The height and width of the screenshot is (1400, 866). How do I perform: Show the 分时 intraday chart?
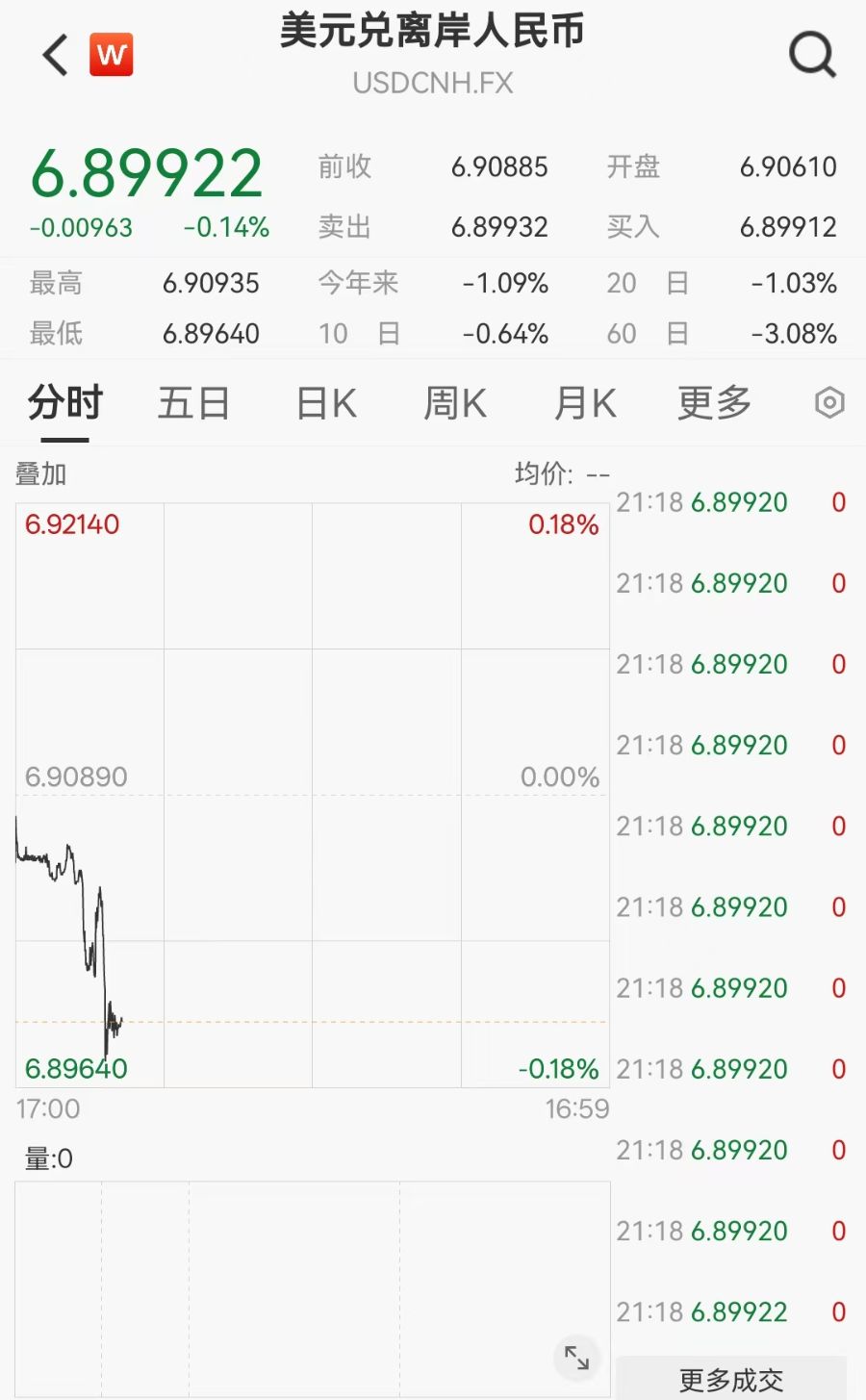[64, 403]
